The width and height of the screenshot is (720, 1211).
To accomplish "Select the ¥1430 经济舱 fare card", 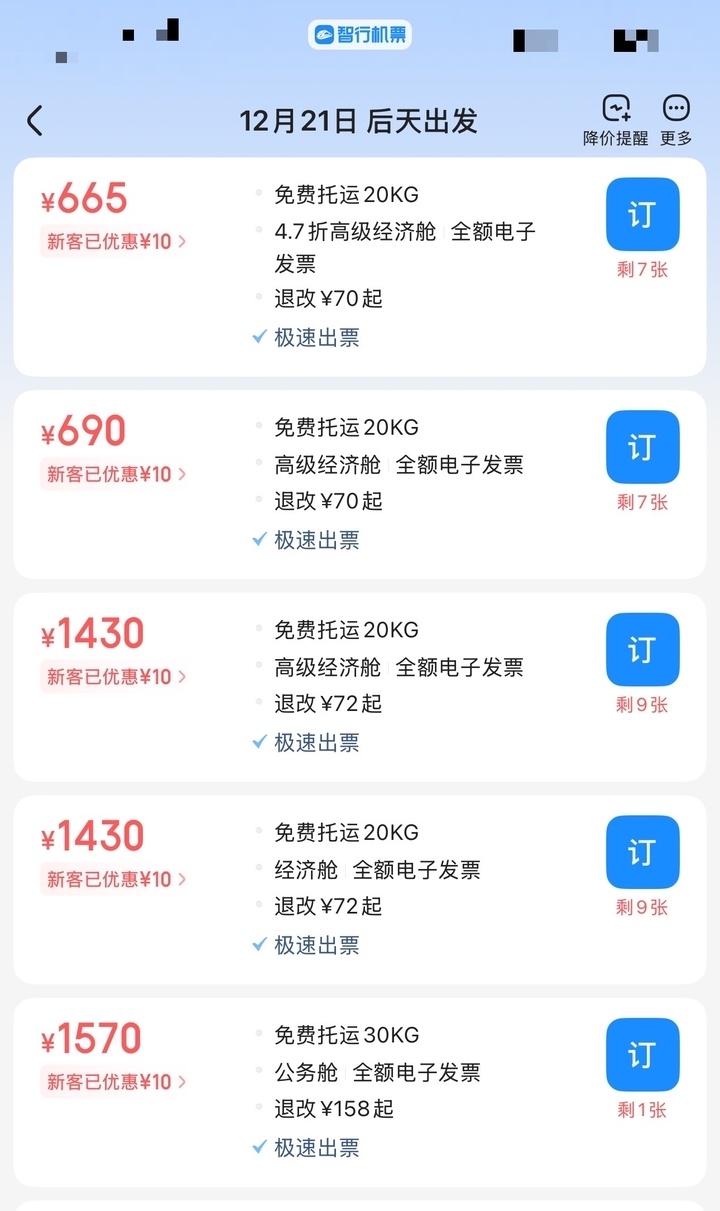I will tap(360, 886).
